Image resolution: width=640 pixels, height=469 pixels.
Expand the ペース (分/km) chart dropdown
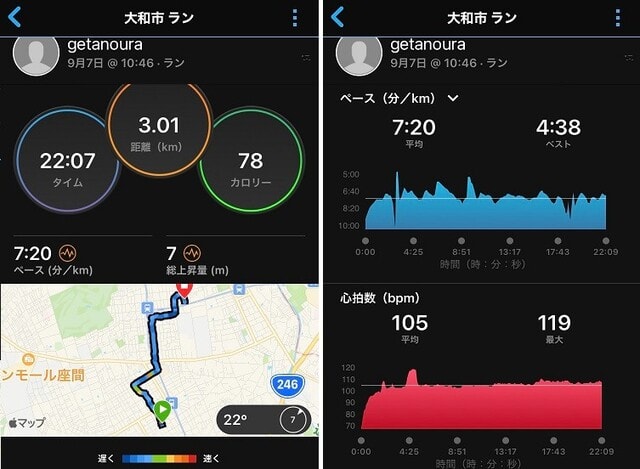pos(453,98)
